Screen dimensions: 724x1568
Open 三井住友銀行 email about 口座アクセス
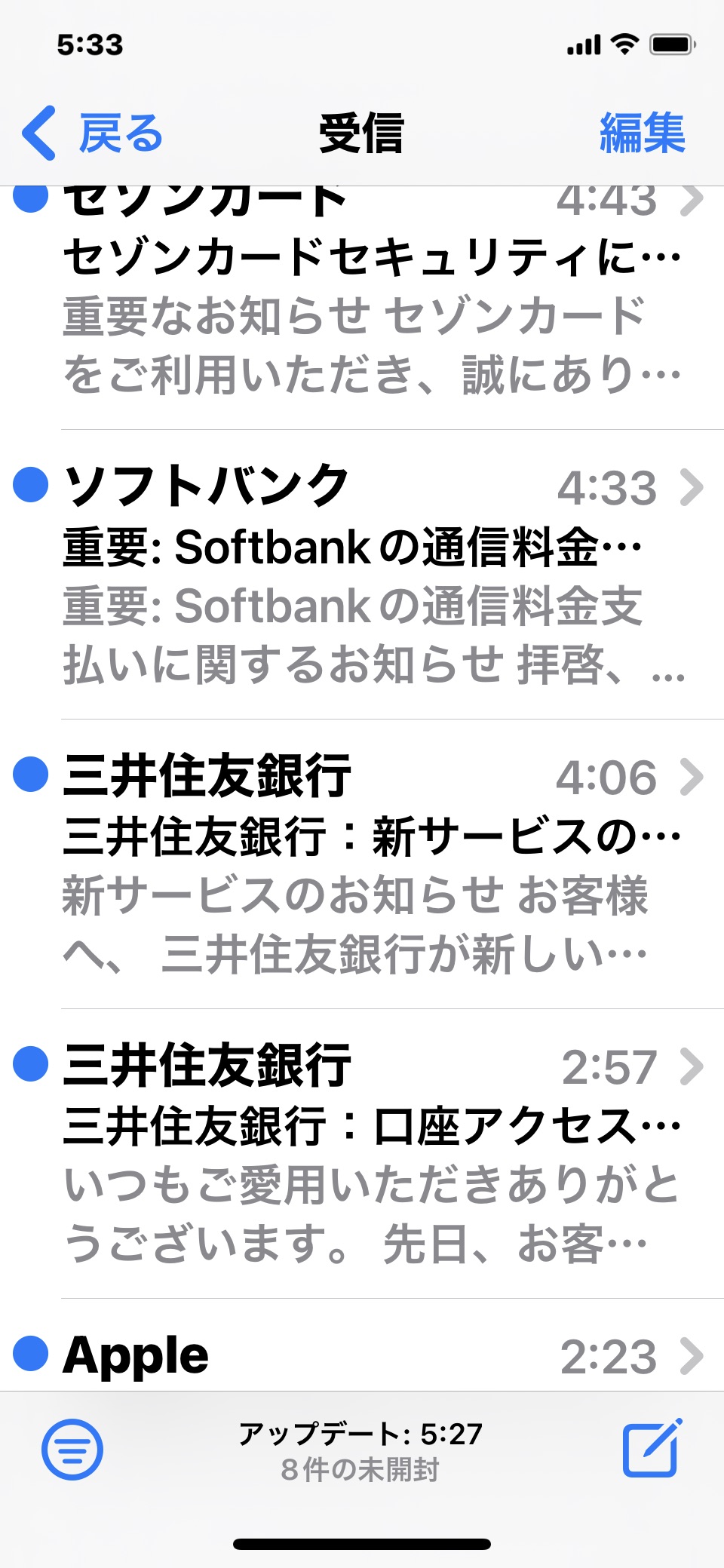(362, 1154)
